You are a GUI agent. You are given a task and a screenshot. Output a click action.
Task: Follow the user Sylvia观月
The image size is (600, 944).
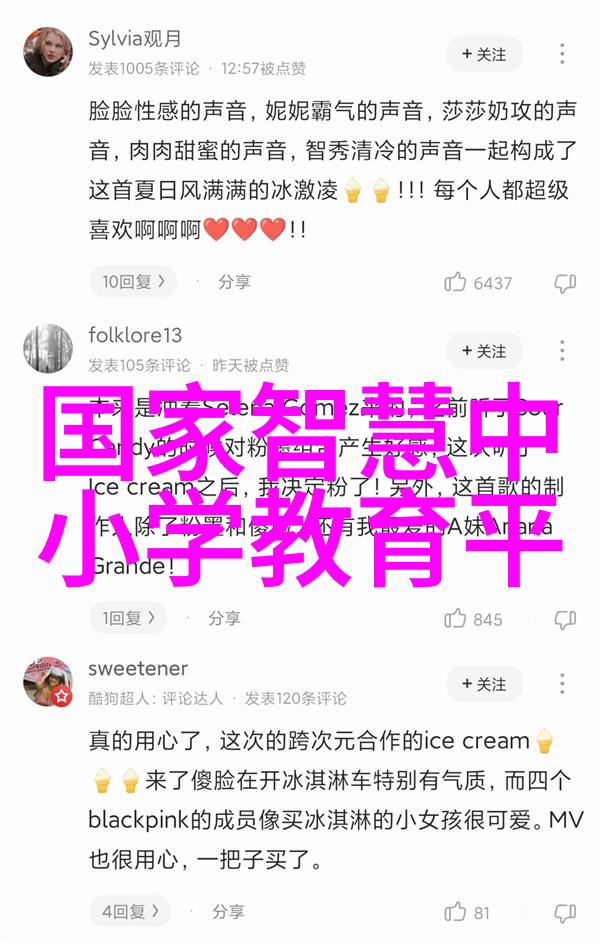coord(484,54)
